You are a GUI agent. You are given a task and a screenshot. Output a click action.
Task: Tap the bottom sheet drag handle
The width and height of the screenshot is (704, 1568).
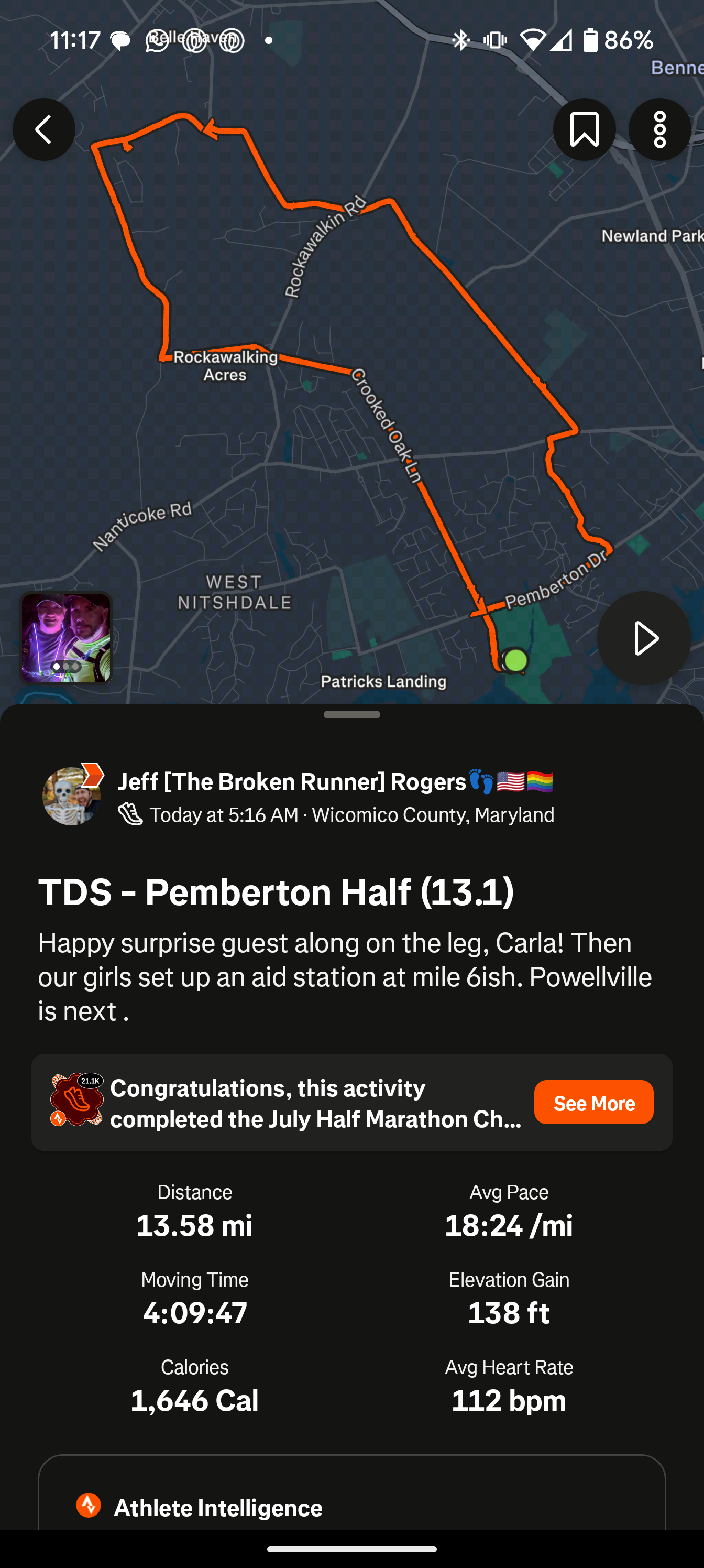(x=351, y=715)
